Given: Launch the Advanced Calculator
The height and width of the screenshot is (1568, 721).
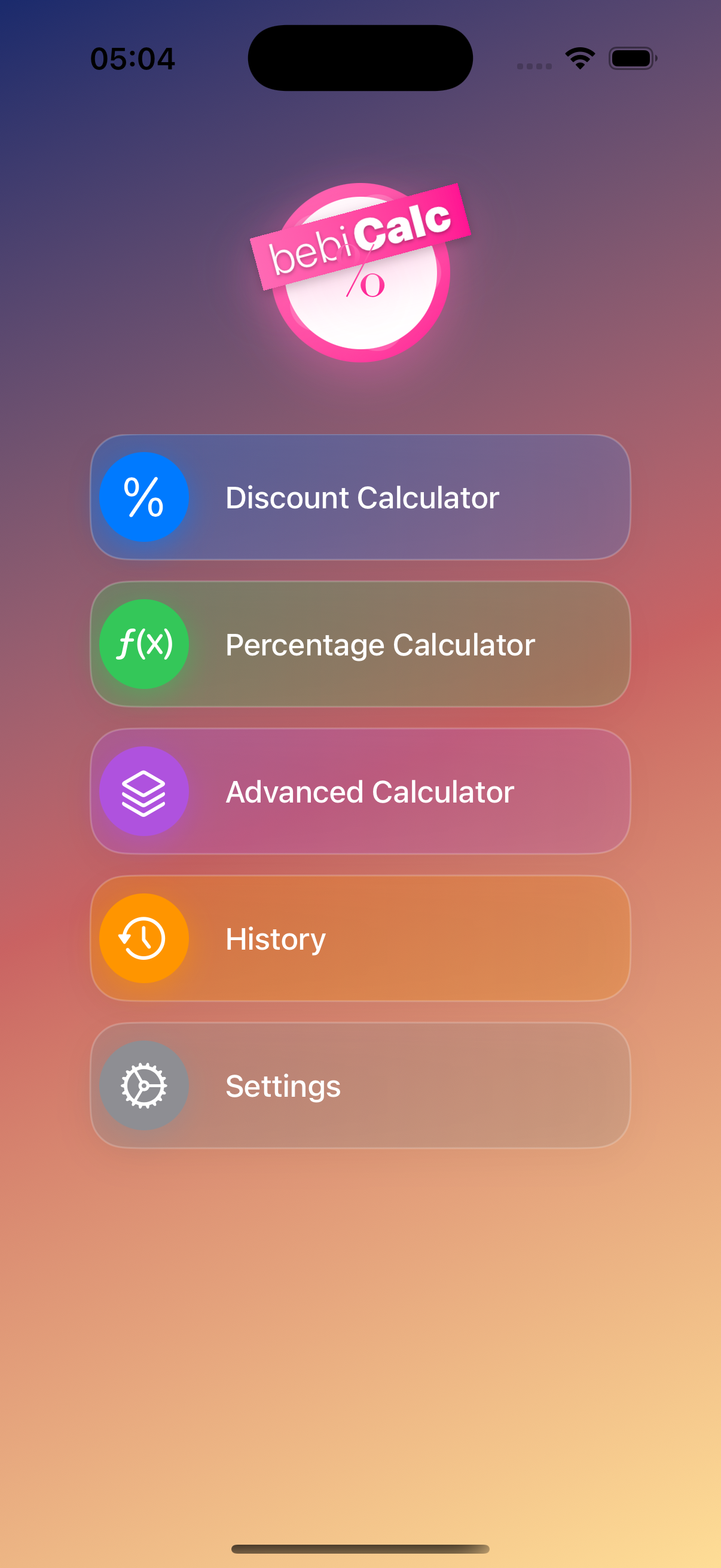Looking at the screenshot, I should pyautogui.click(x=360, y=791).
